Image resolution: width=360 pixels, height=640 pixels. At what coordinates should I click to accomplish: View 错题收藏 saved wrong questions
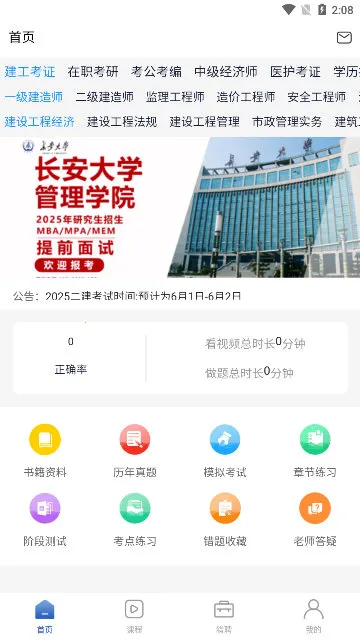[225, 520]
